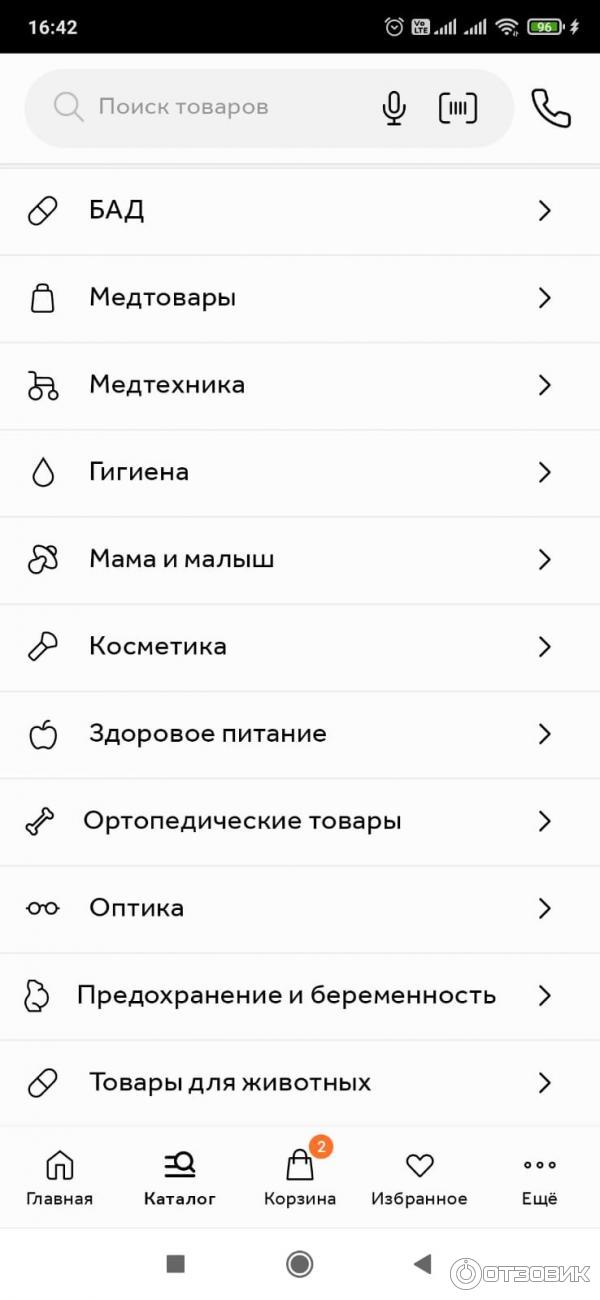This screenshot has width=600, height=1300.
Task: Open the Здоровое питание category
Action: pyautogui.click(x=300, y=734)
